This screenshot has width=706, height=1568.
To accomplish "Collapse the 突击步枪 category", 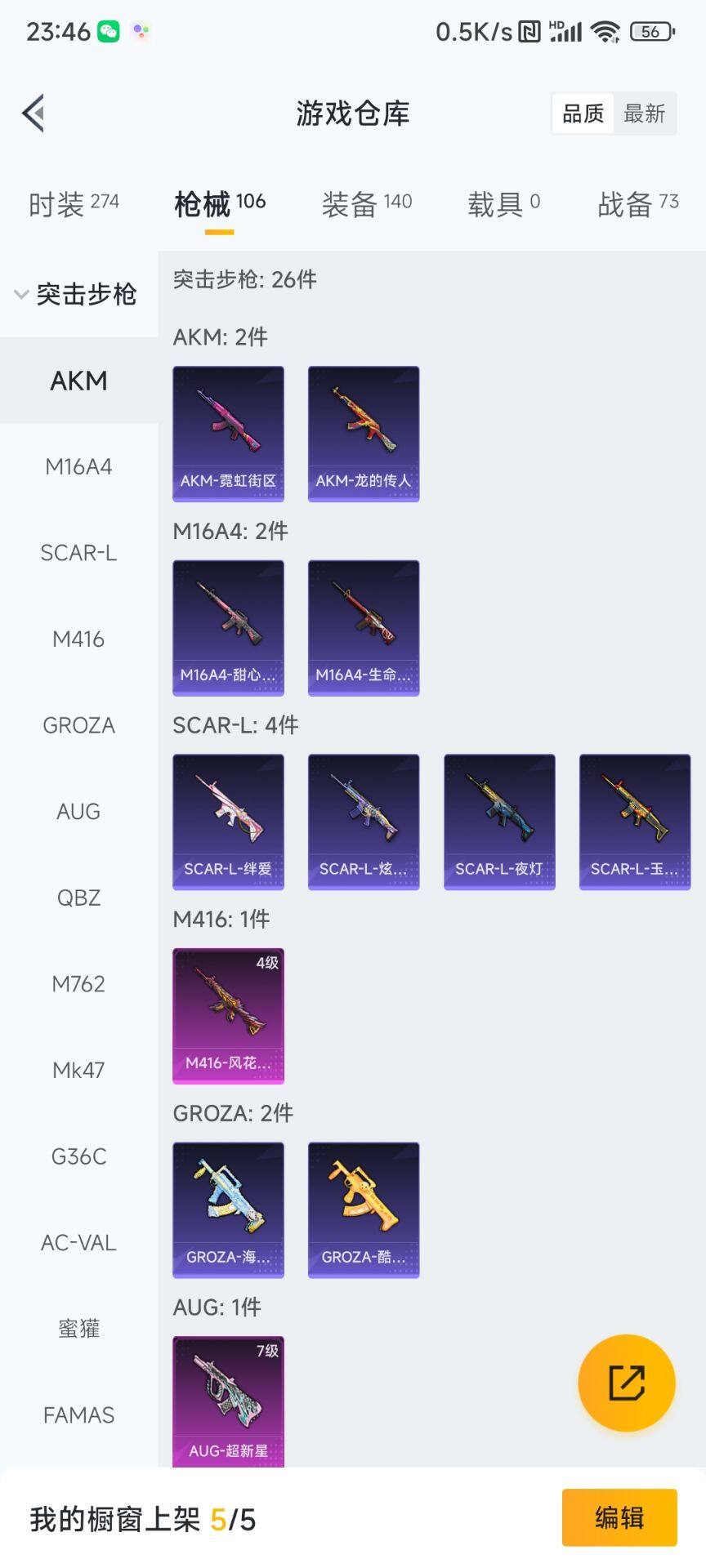I will [74, 294].
